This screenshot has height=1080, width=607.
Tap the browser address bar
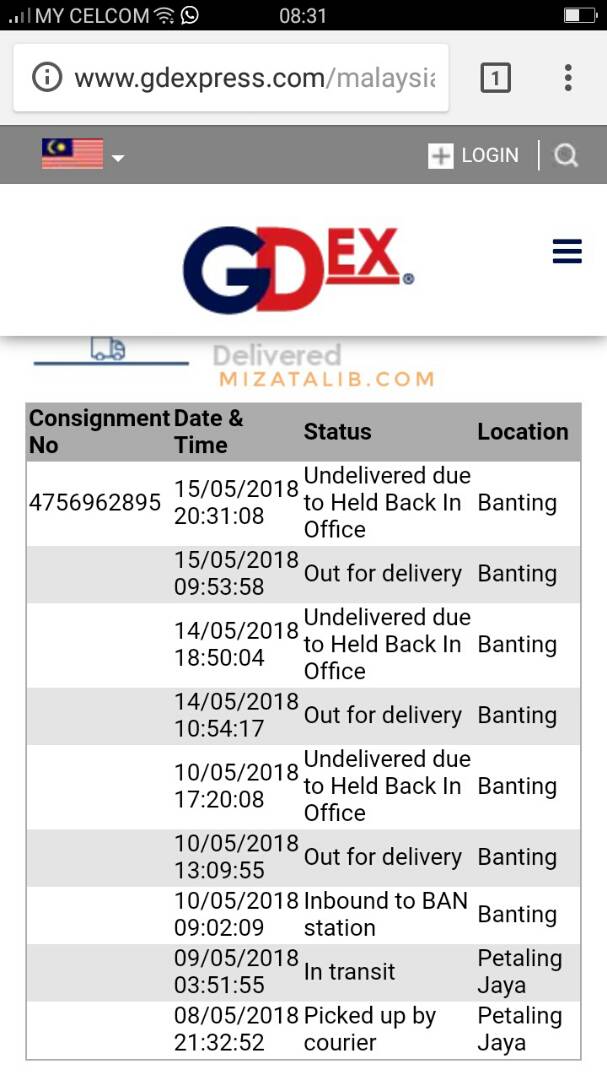click(x=254, y=78)
